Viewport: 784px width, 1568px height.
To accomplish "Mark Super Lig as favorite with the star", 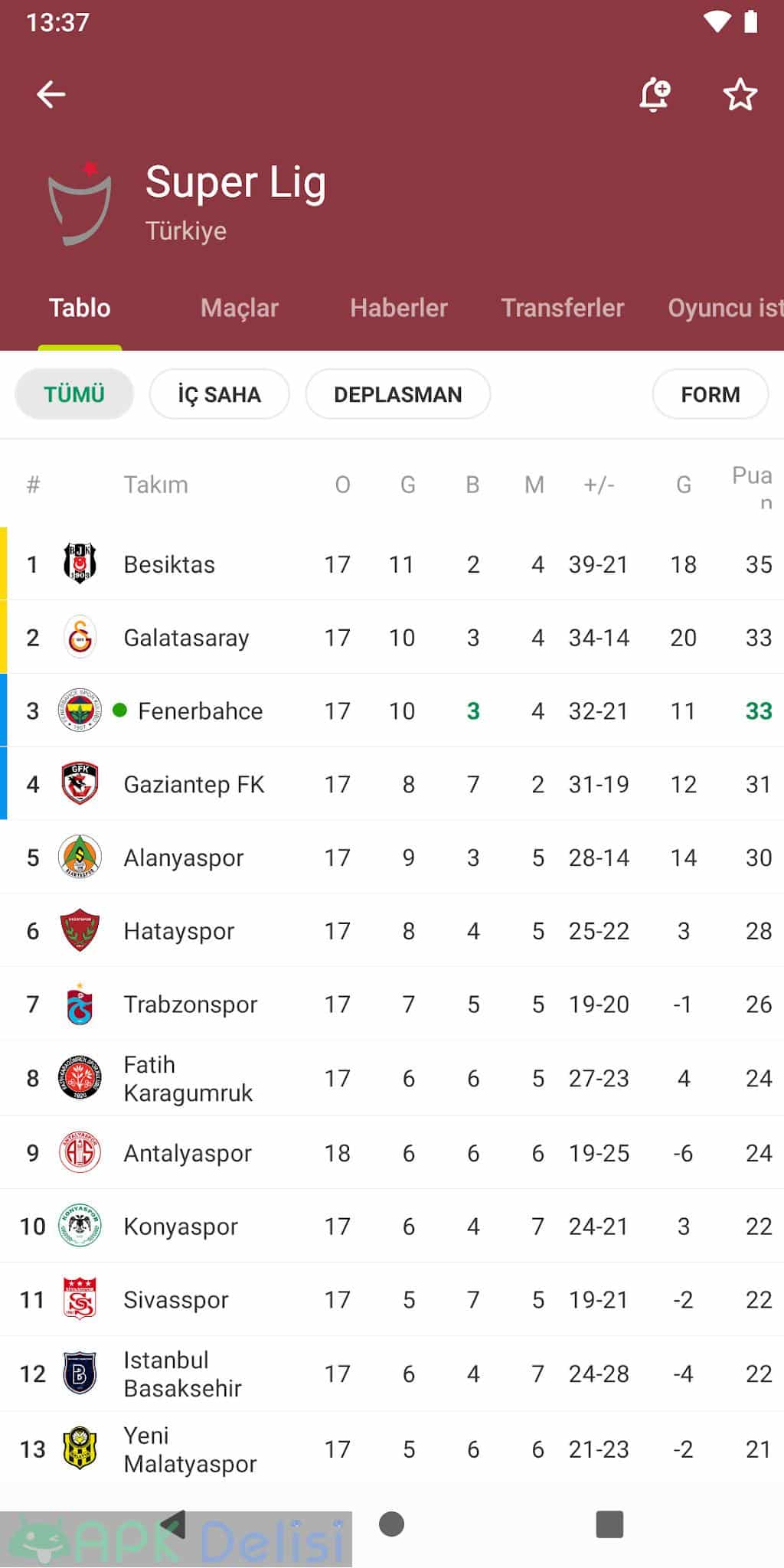I will tap(740, 94).
